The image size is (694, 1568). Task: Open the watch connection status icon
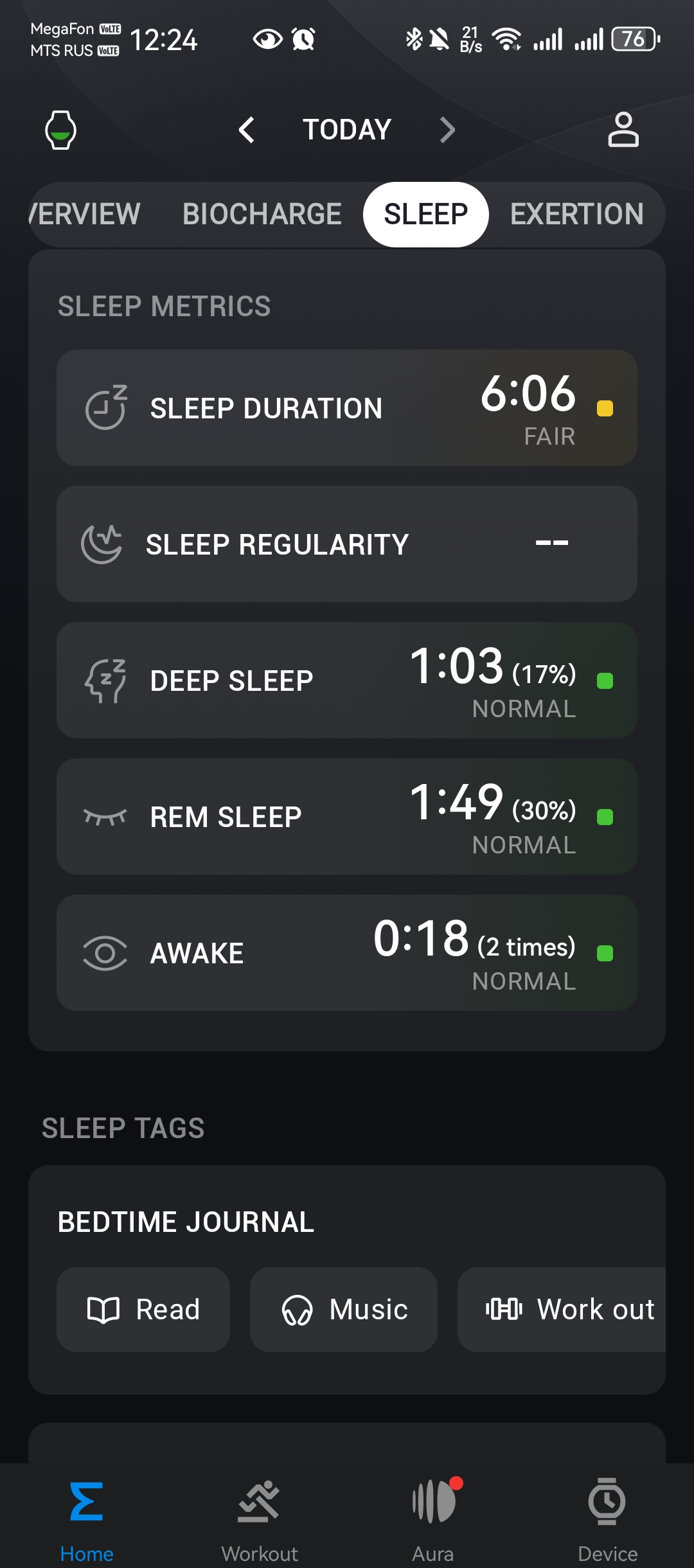click(x=61, y=130)
